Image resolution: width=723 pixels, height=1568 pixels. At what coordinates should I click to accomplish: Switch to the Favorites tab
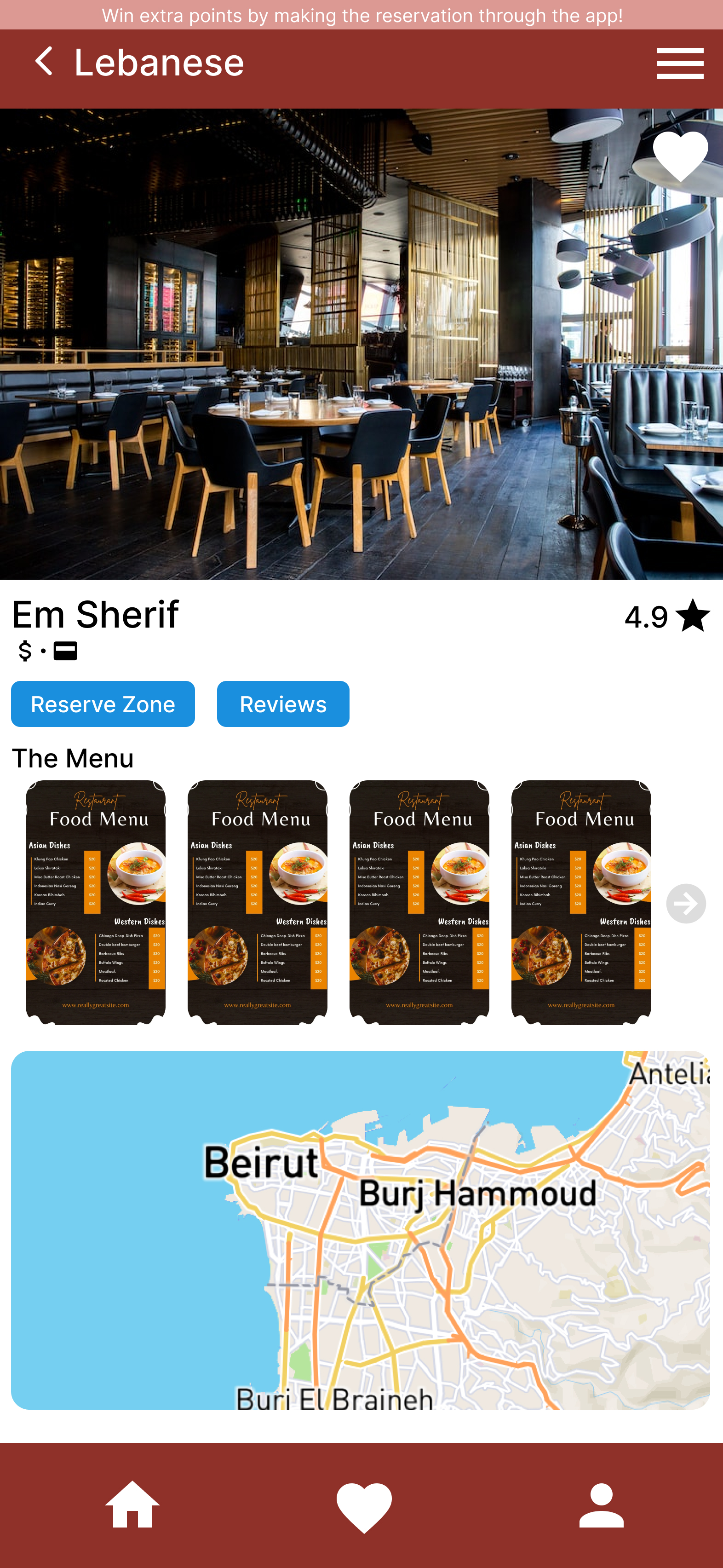(x=364, y=1506)
